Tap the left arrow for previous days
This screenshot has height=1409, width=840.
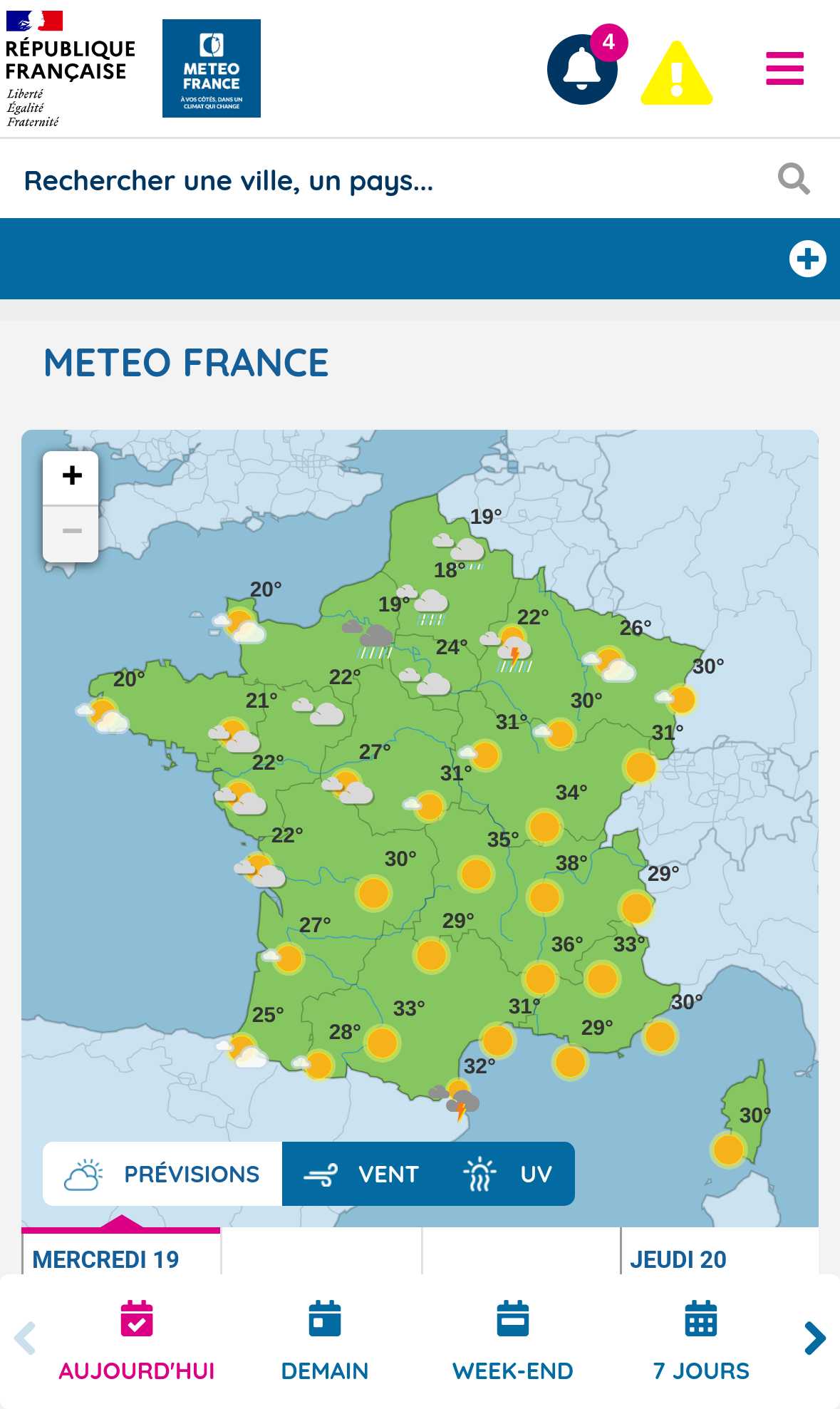tap(25, 1338)
